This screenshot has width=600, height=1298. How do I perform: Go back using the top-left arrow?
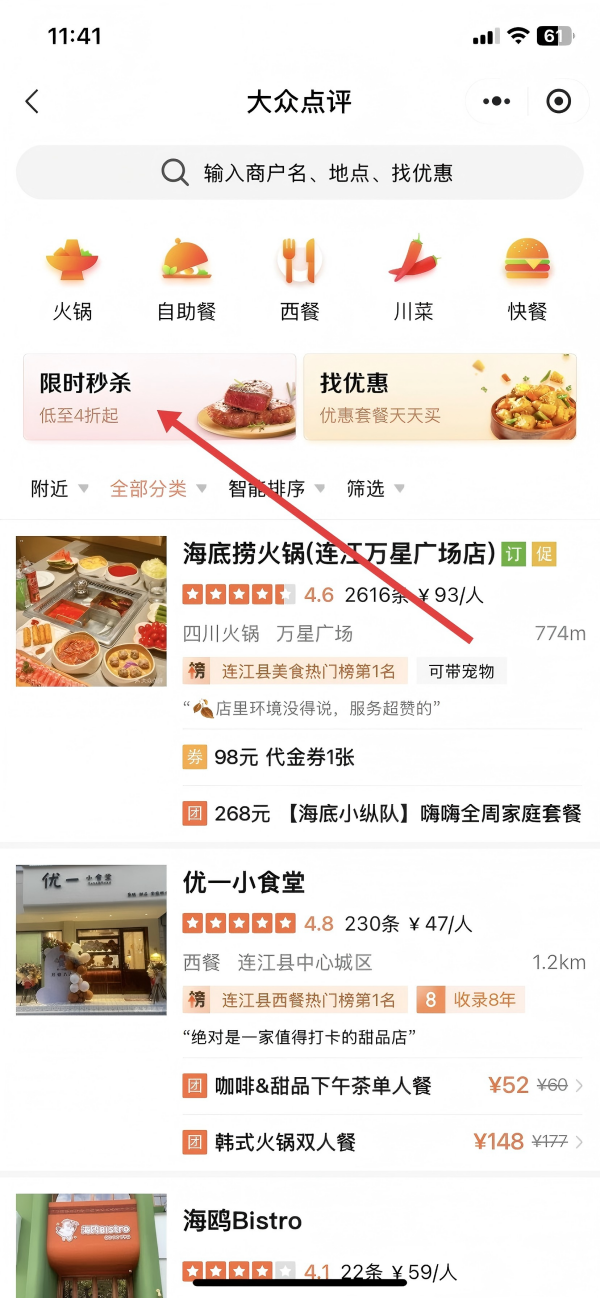(32, 102)
